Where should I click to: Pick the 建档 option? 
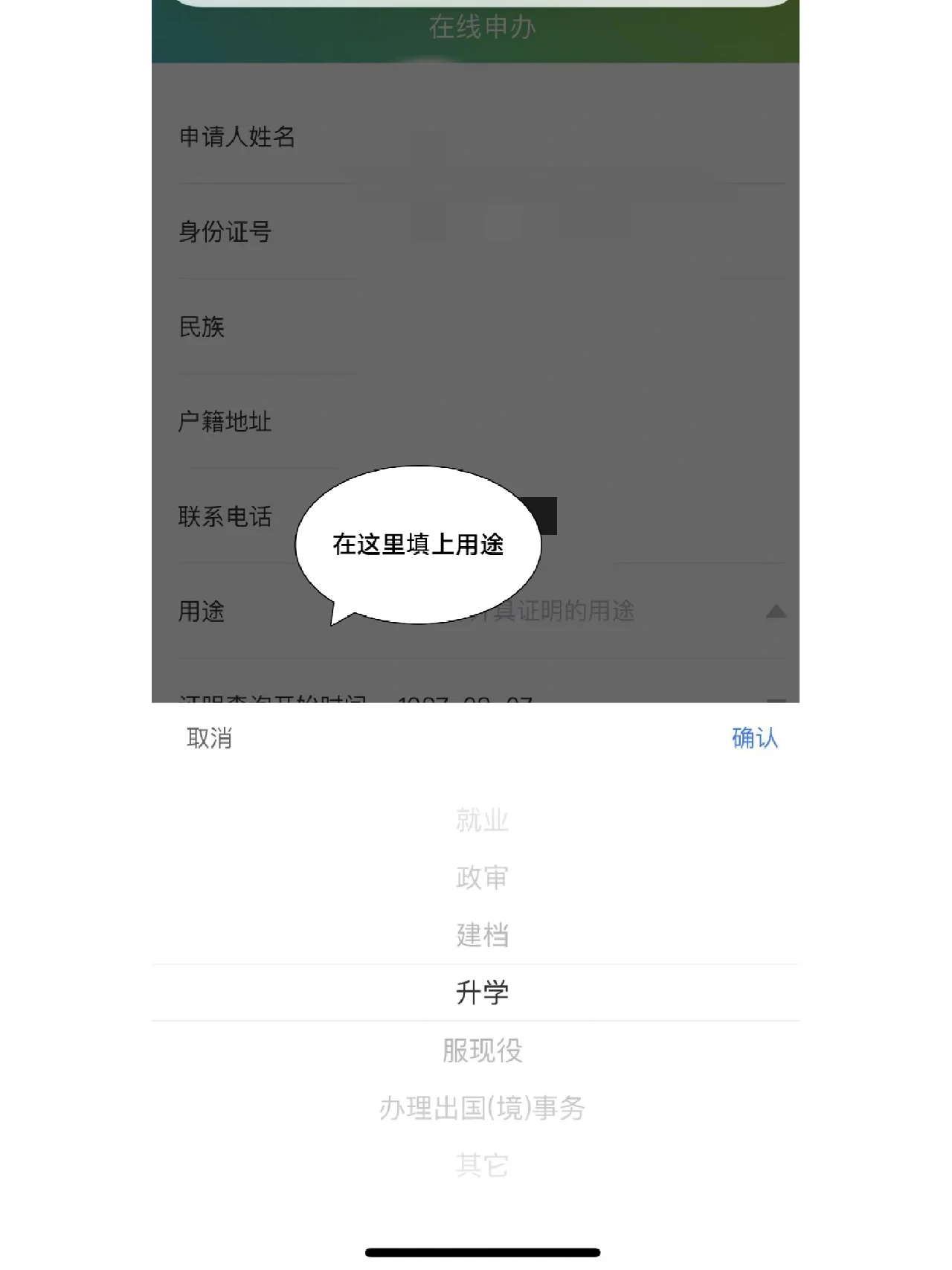[482, 935]
